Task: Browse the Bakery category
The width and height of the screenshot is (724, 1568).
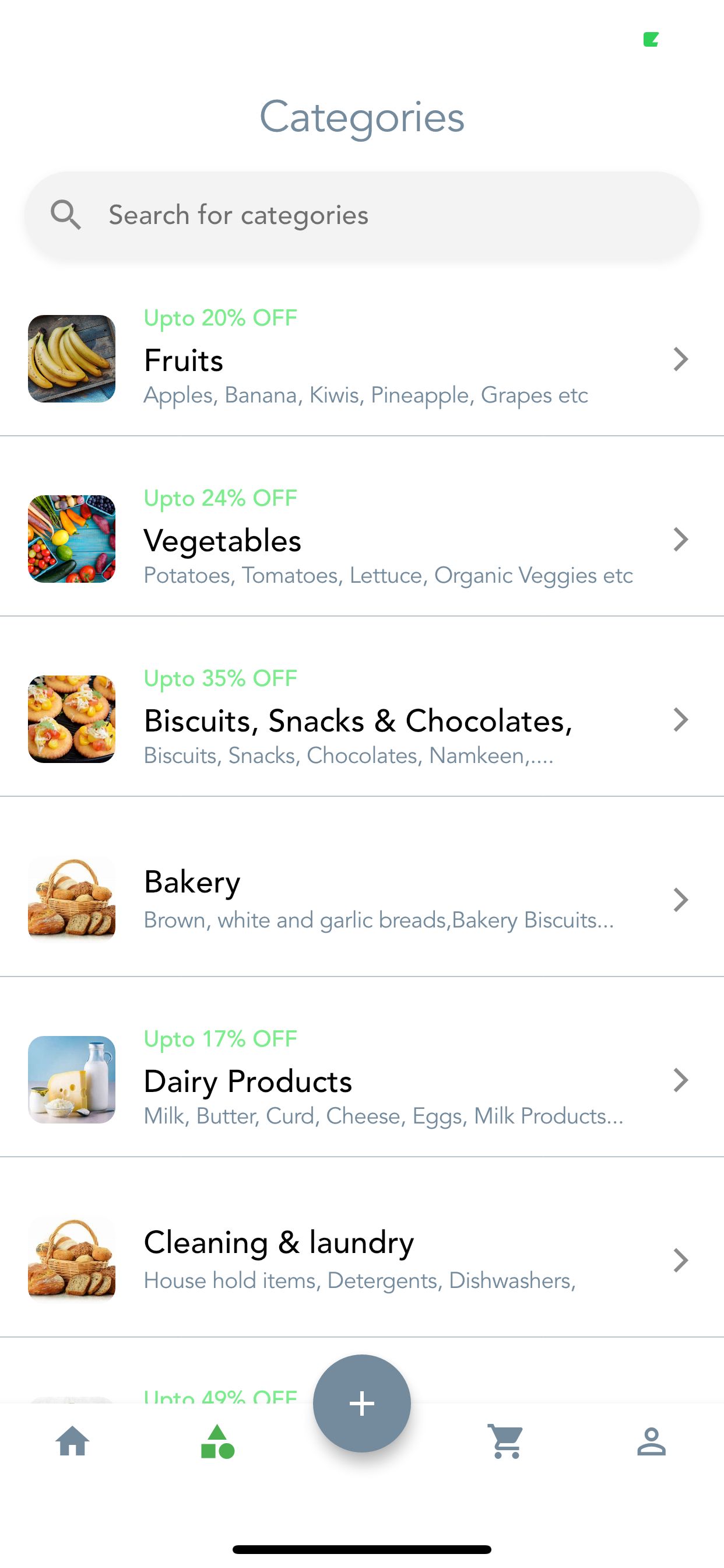Action: [361, 900]
